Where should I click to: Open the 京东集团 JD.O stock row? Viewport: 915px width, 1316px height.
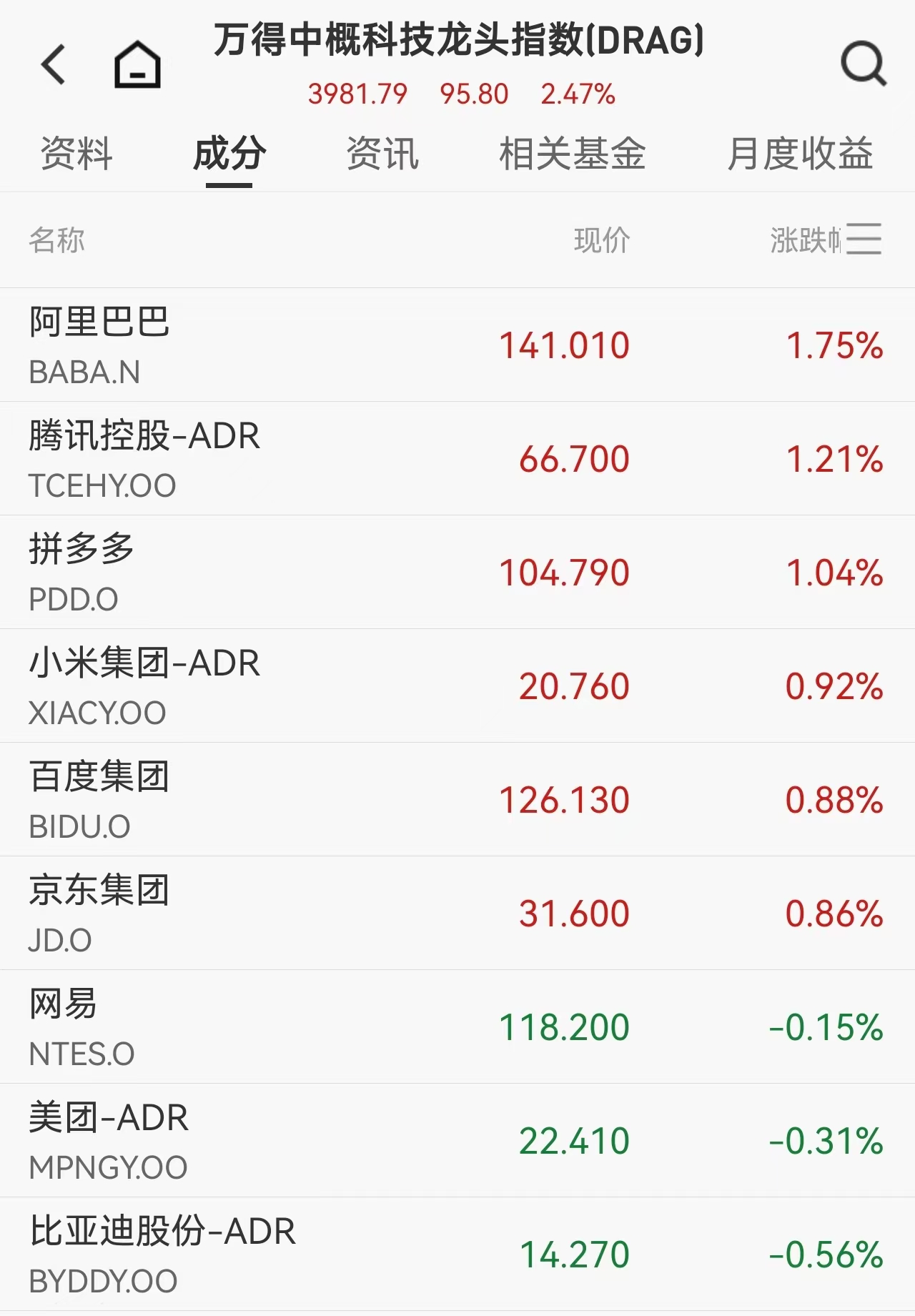[457, 914]
